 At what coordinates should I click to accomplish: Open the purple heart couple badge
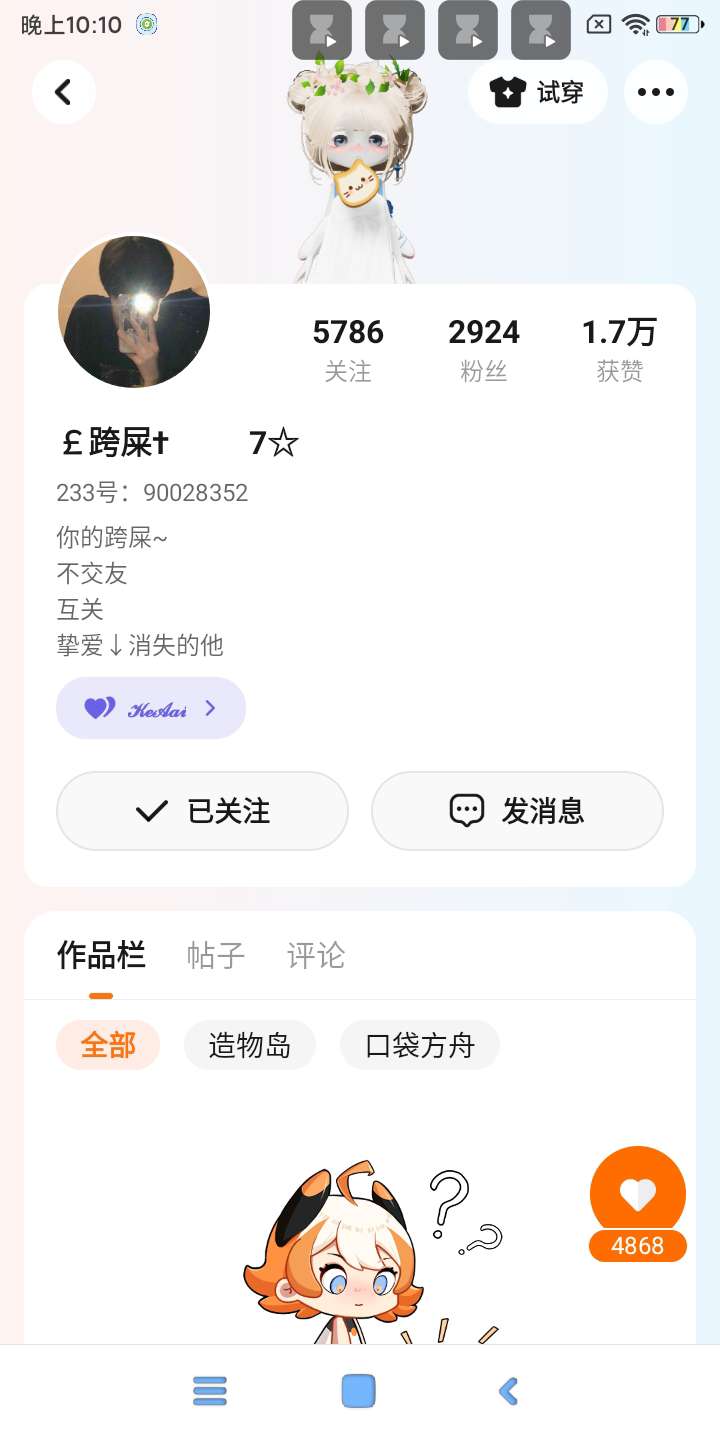tap(151, 708)
